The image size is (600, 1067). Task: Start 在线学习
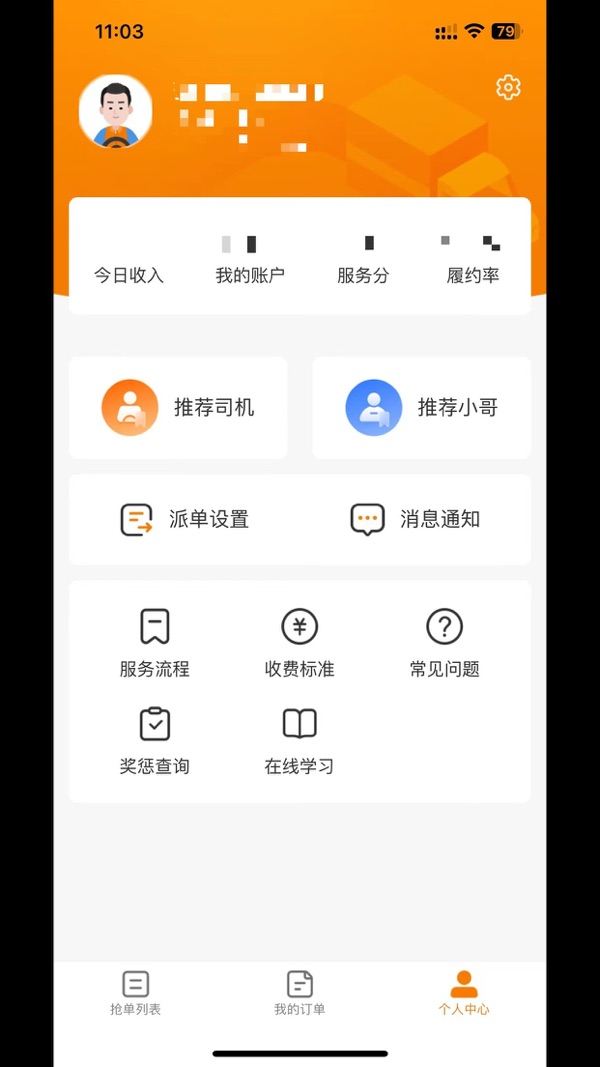pyautogui.click(x=299, y=740)
